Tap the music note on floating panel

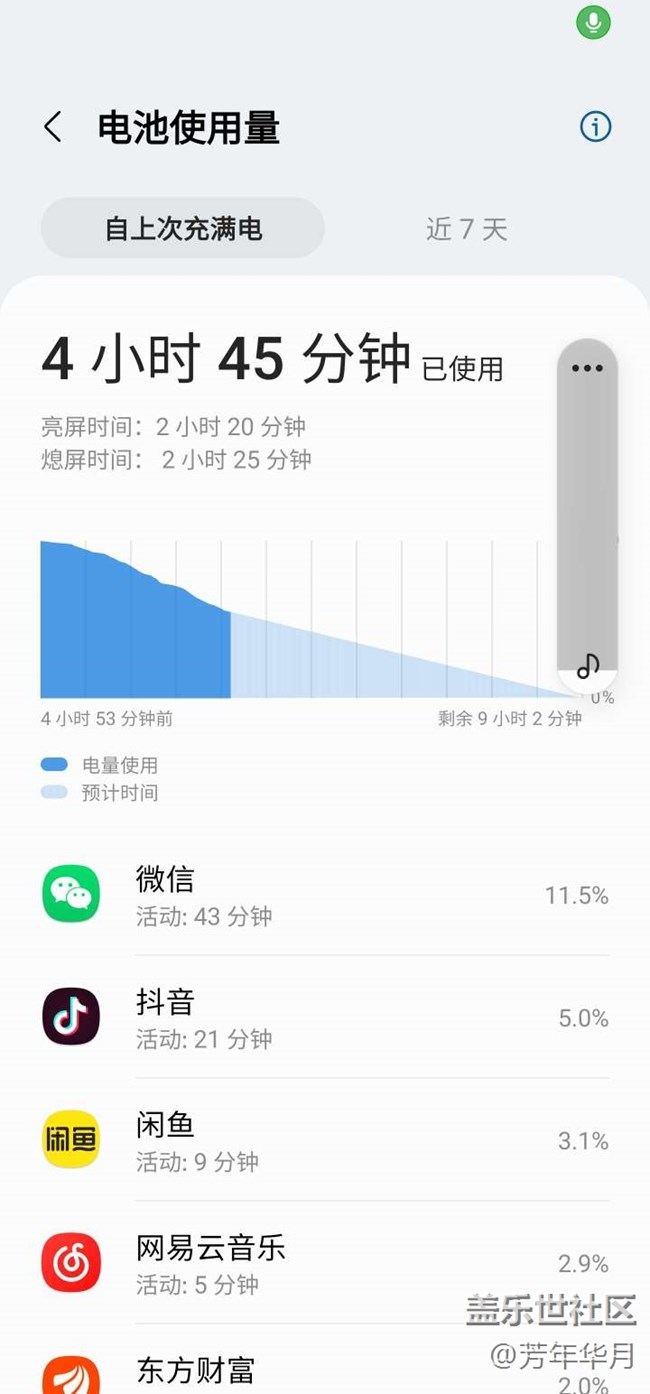tap(588, 665)
